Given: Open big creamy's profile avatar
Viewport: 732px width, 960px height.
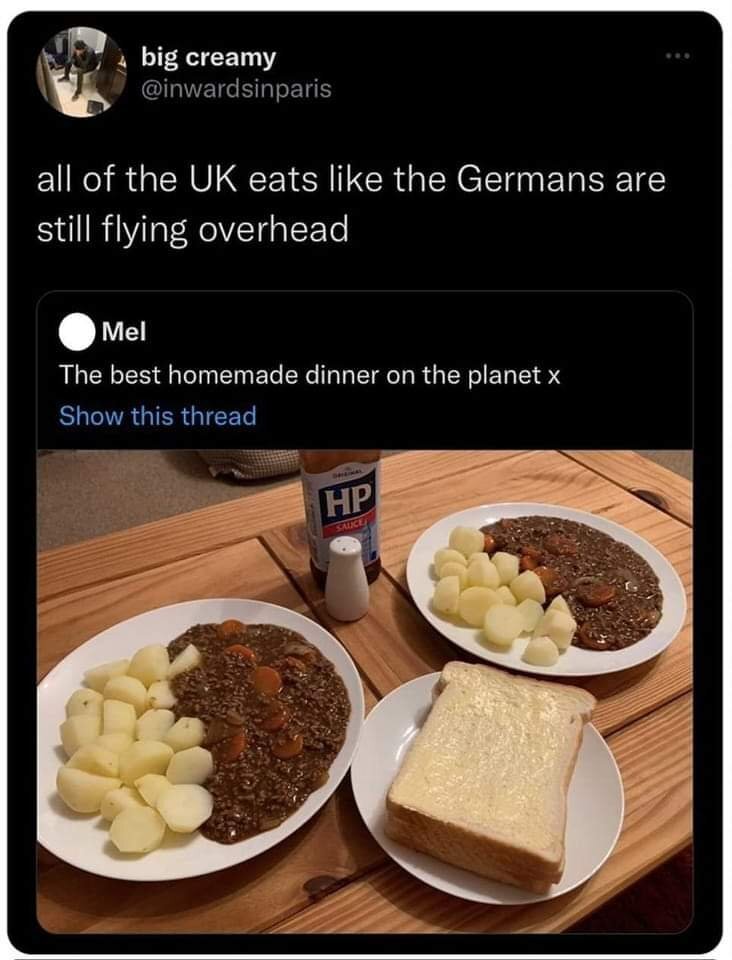Looking at the screenshot, I should (82, 72).
